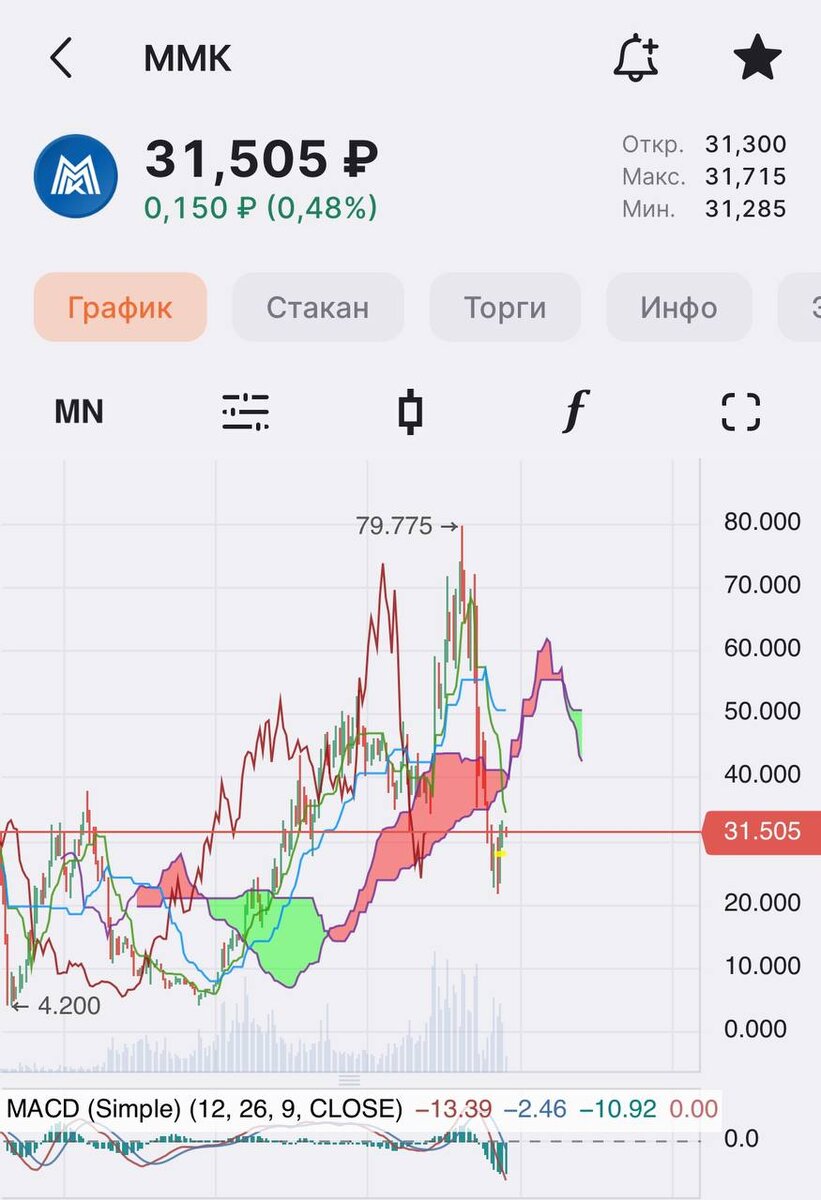Change the candlestick chart type
The image size is (821, 1200).
410,412
